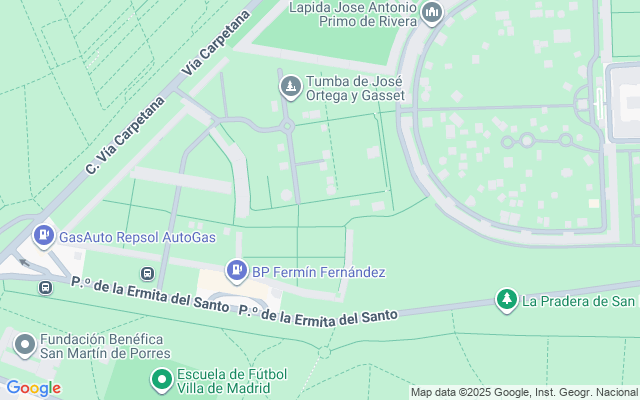The width and height of the screenshot is (640, 400).
Task: Open Lapida Jose Antonio Primo de Rivera marker
Action: click(432, 13)
